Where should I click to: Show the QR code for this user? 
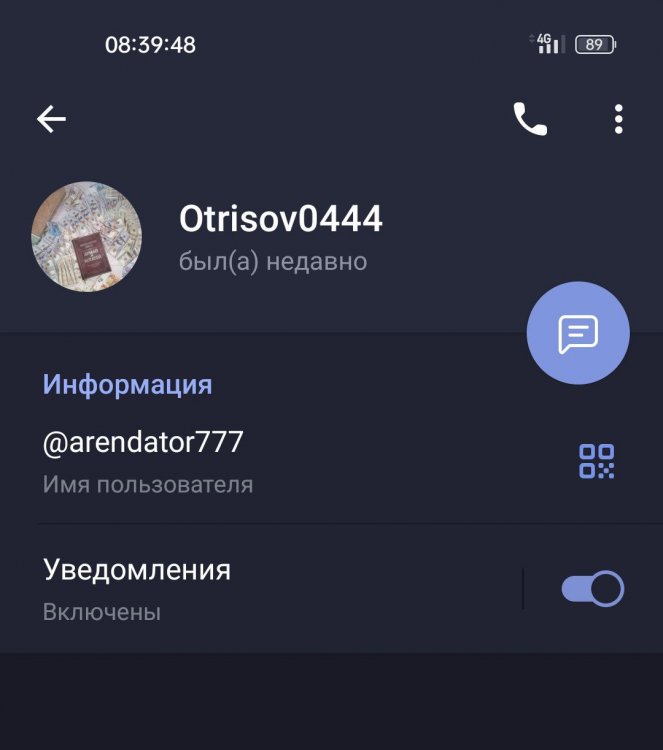click(x=597, y=461)
